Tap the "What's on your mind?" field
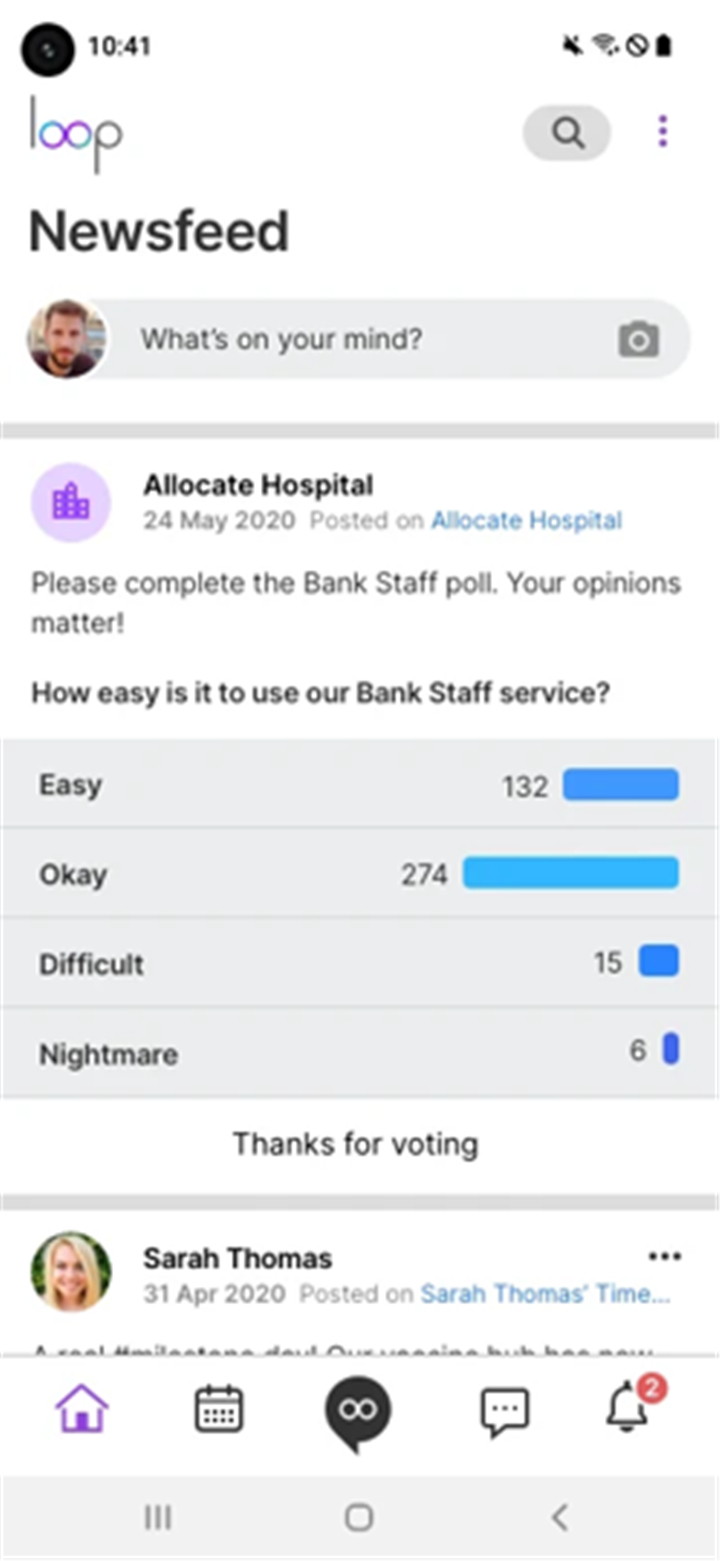 [397, 339]
